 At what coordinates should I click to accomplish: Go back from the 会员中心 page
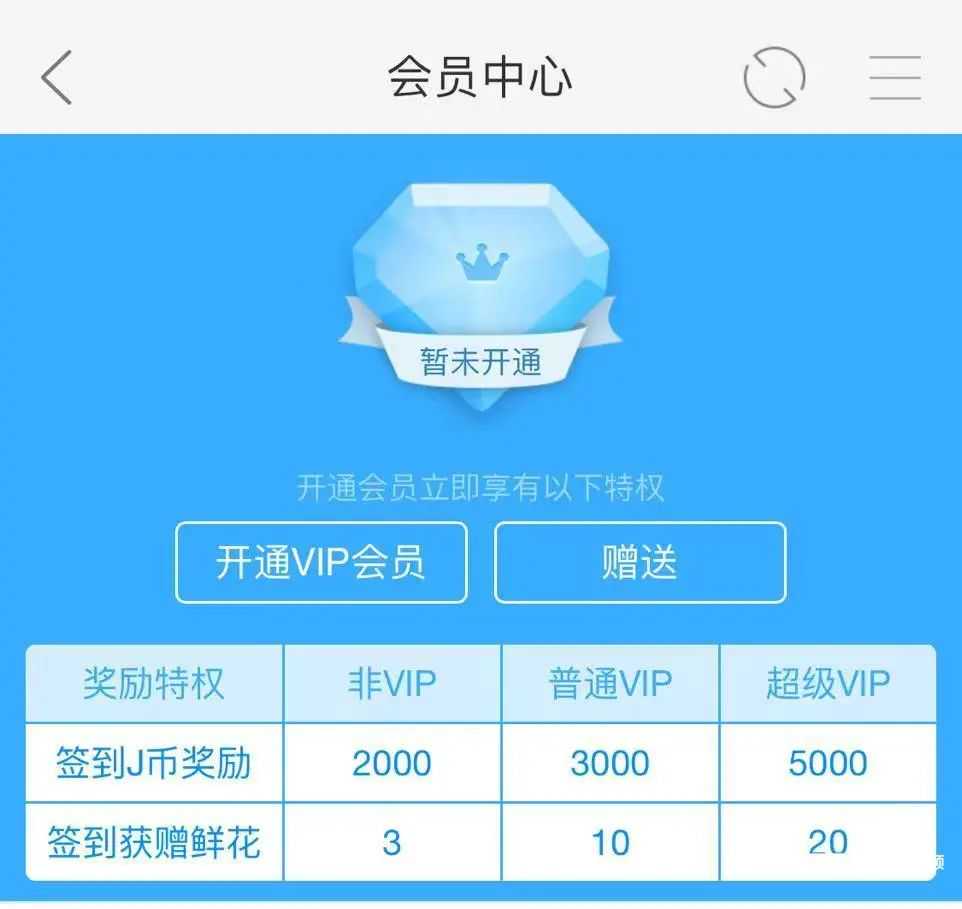pos(57,77)
